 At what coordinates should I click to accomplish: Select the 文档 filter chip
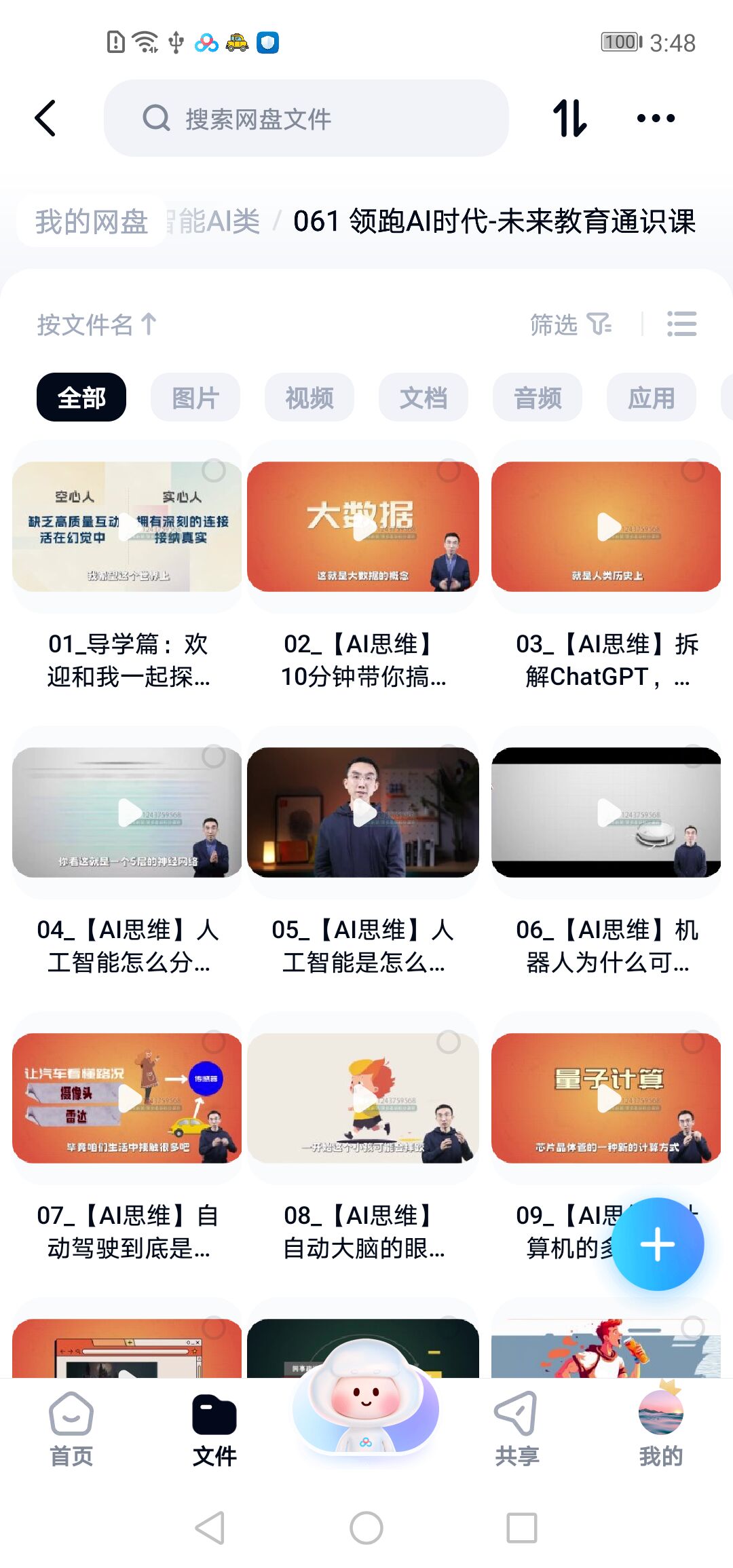tap(424, 397)
